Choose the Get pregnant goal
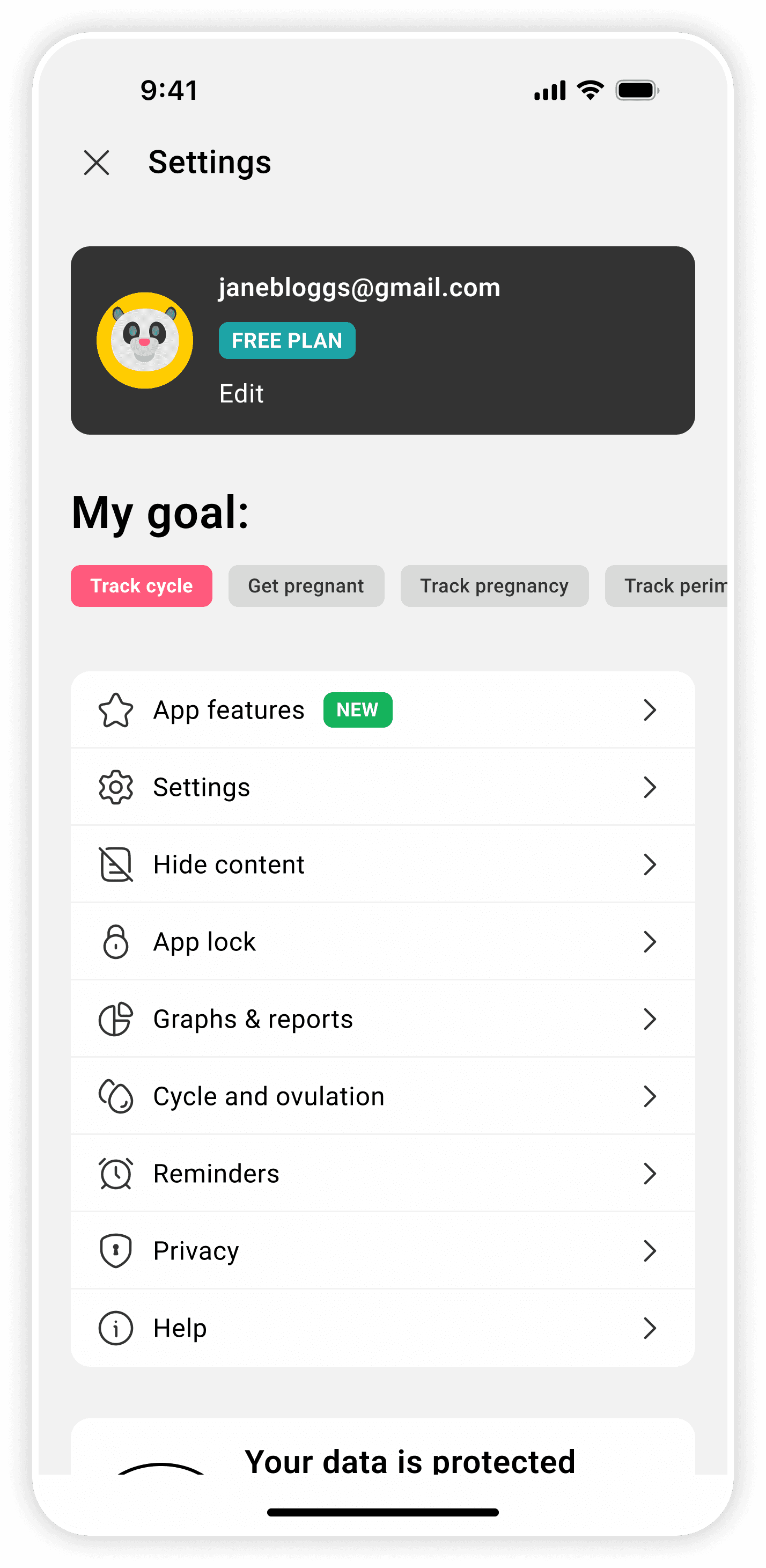This screenshot has height=1568, width=766. [306, 585]
